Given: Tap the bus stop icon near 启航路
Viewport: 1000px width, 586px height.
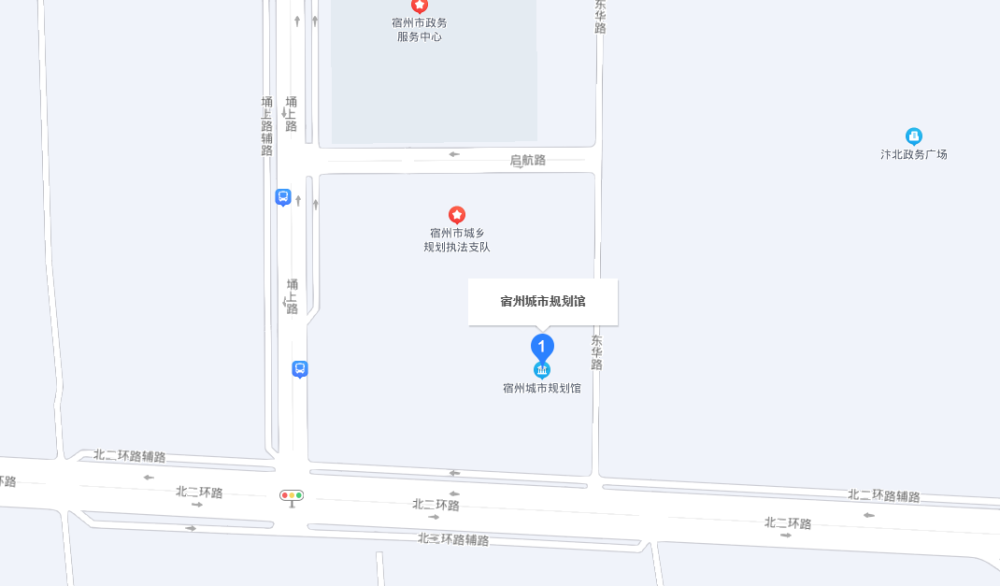Looking at the screenshot, I should click(x=283, y=198).
